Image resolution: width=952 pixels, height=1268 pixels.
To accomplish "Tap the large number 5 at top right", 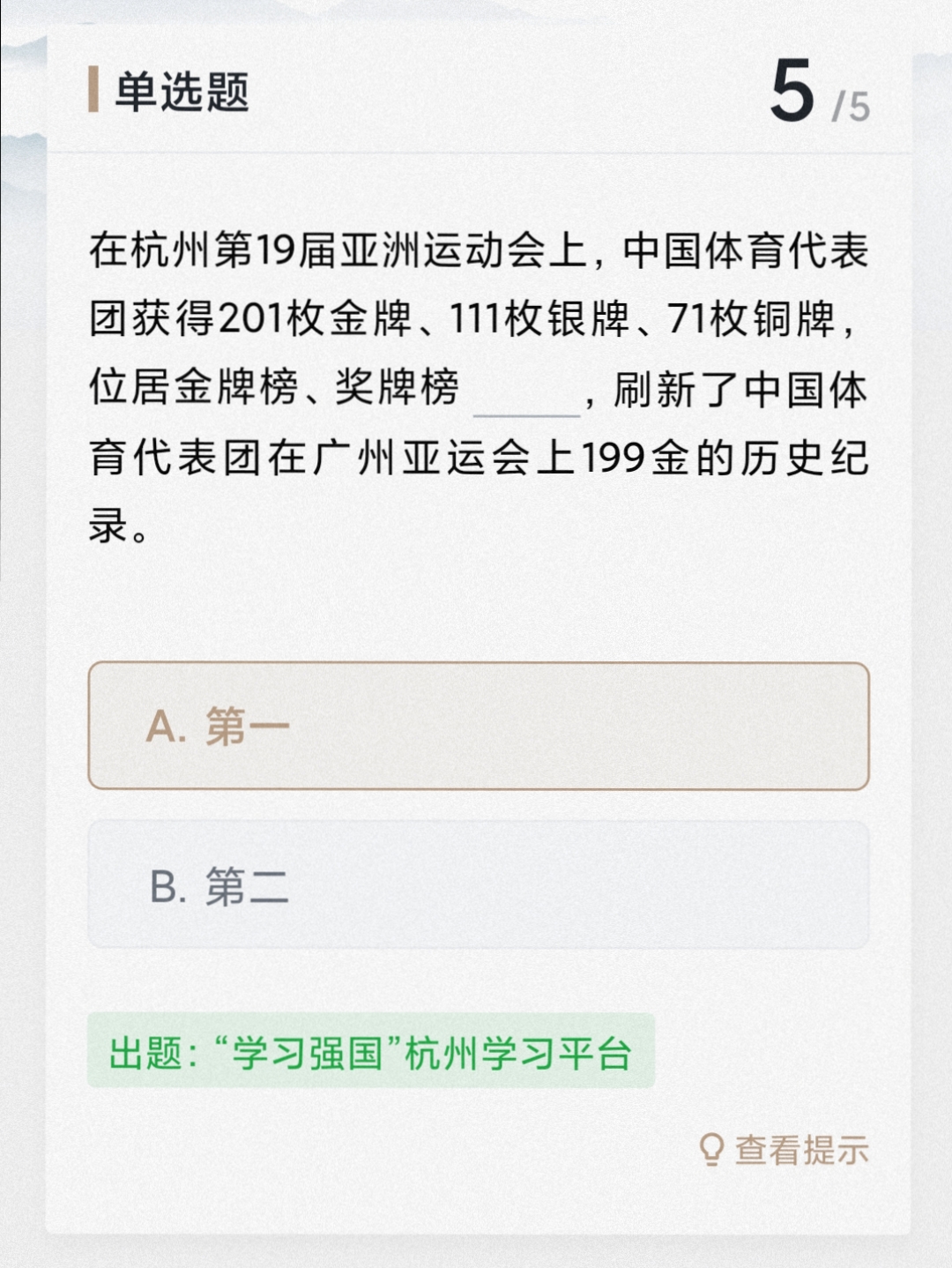I will click(793, 91).
